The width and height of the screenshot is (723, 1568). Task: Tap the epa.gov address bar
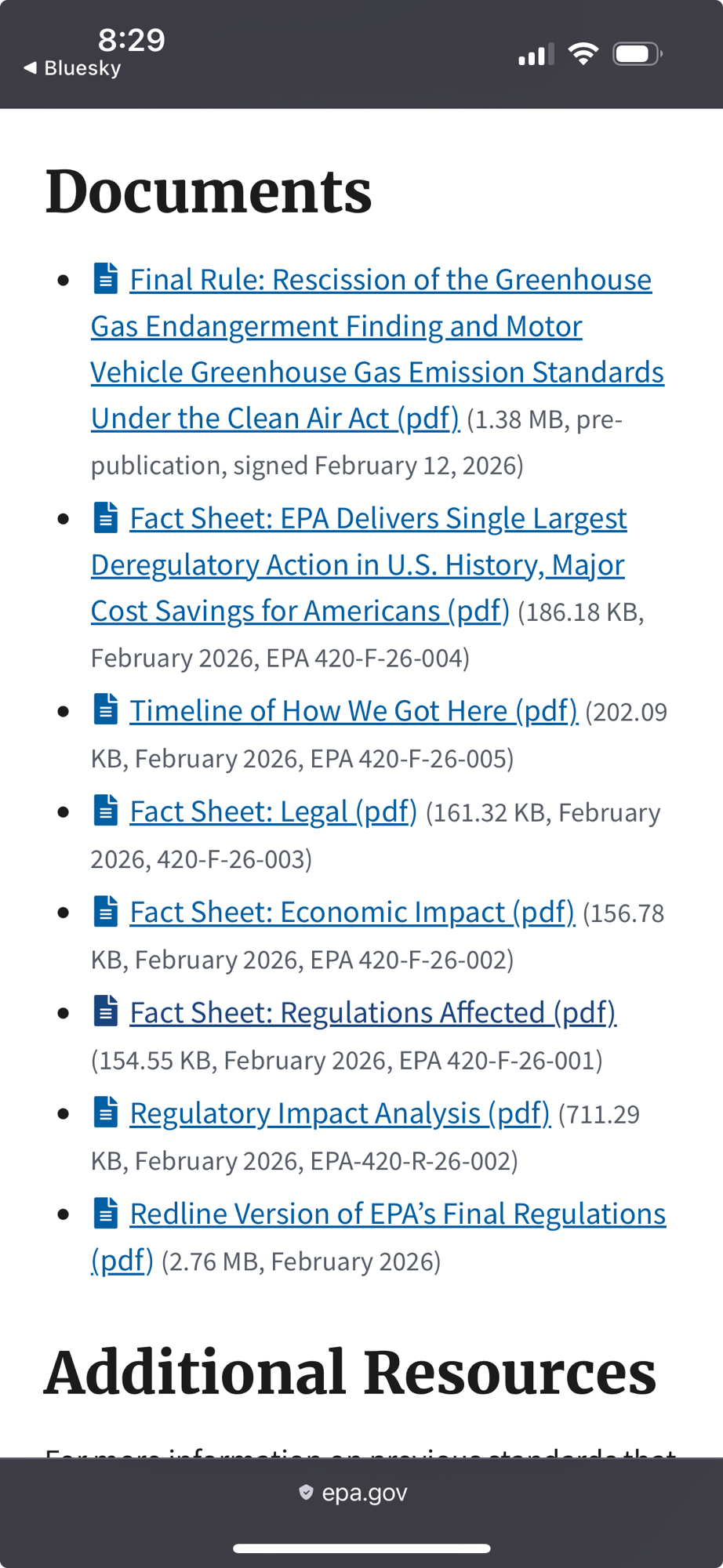click(x=361, y=1492)
